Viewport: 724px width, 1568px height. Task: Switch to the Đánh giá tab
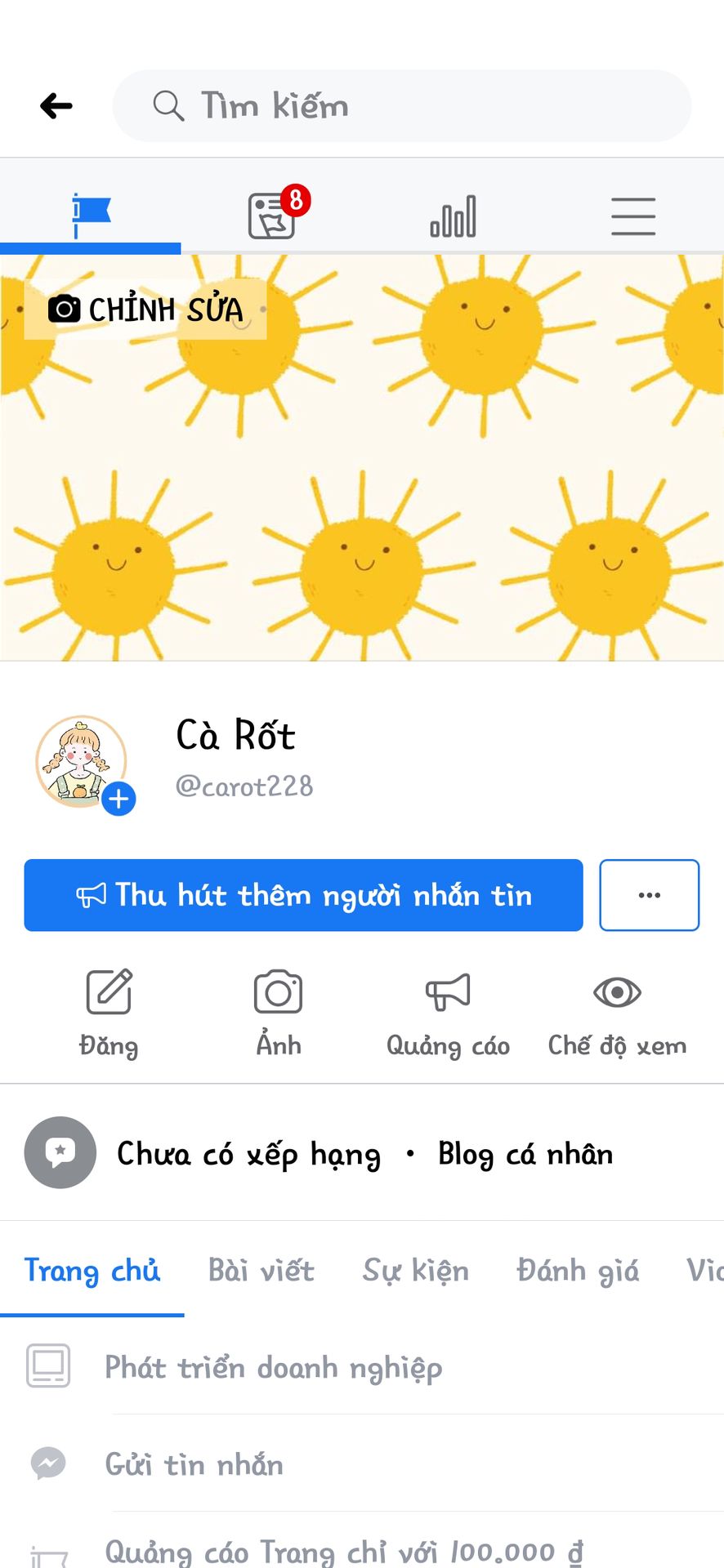pyautogui.click(x=578, y=1271)
